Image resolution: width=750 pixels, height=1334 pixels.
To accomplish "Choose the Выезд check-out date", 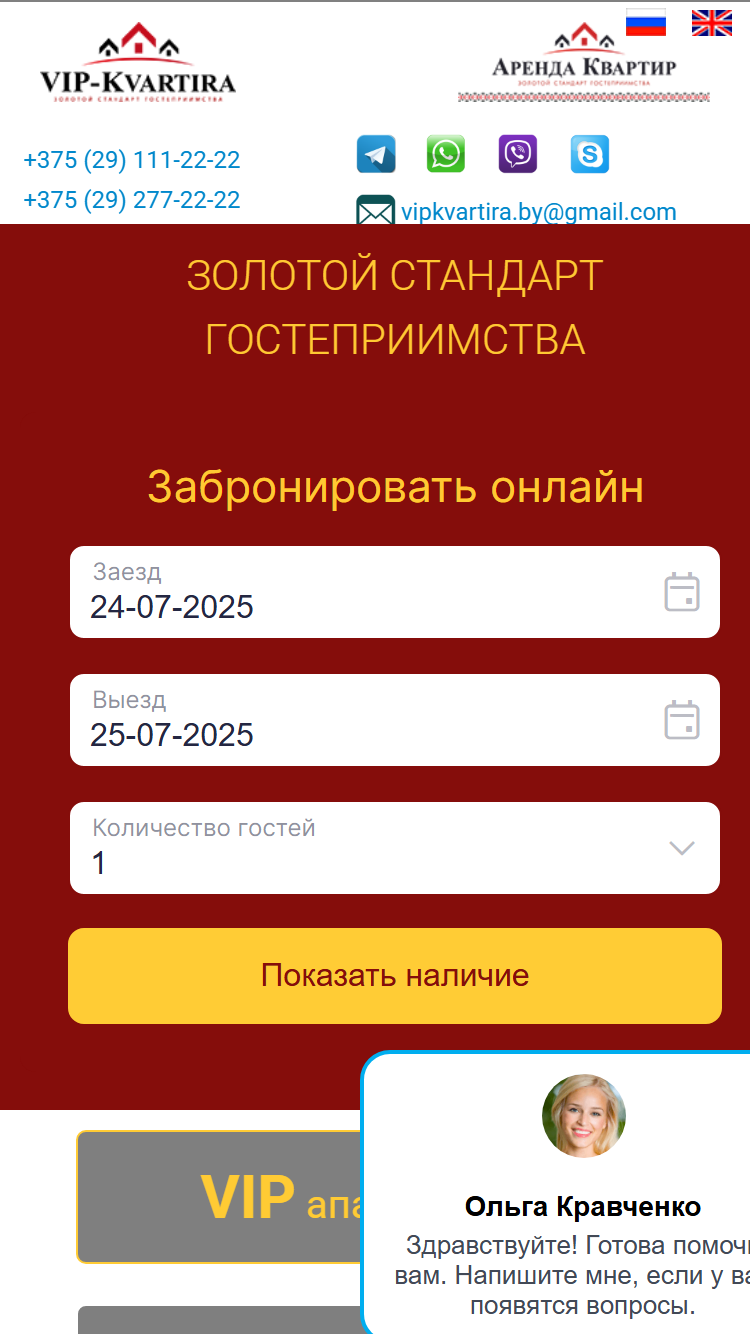I will (x=395, y=720).
